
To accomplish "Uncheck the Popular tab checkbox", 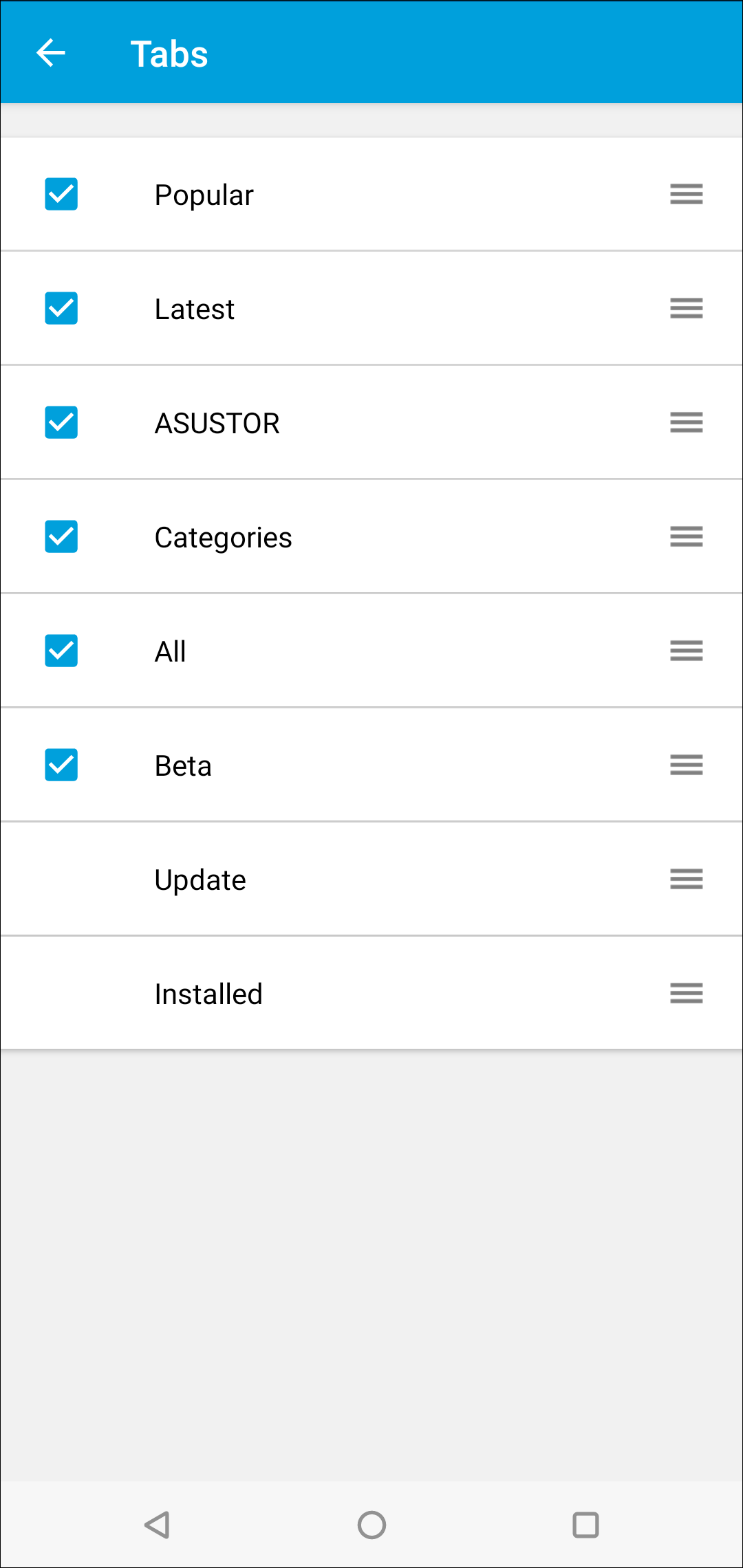I will coord(61,194).
